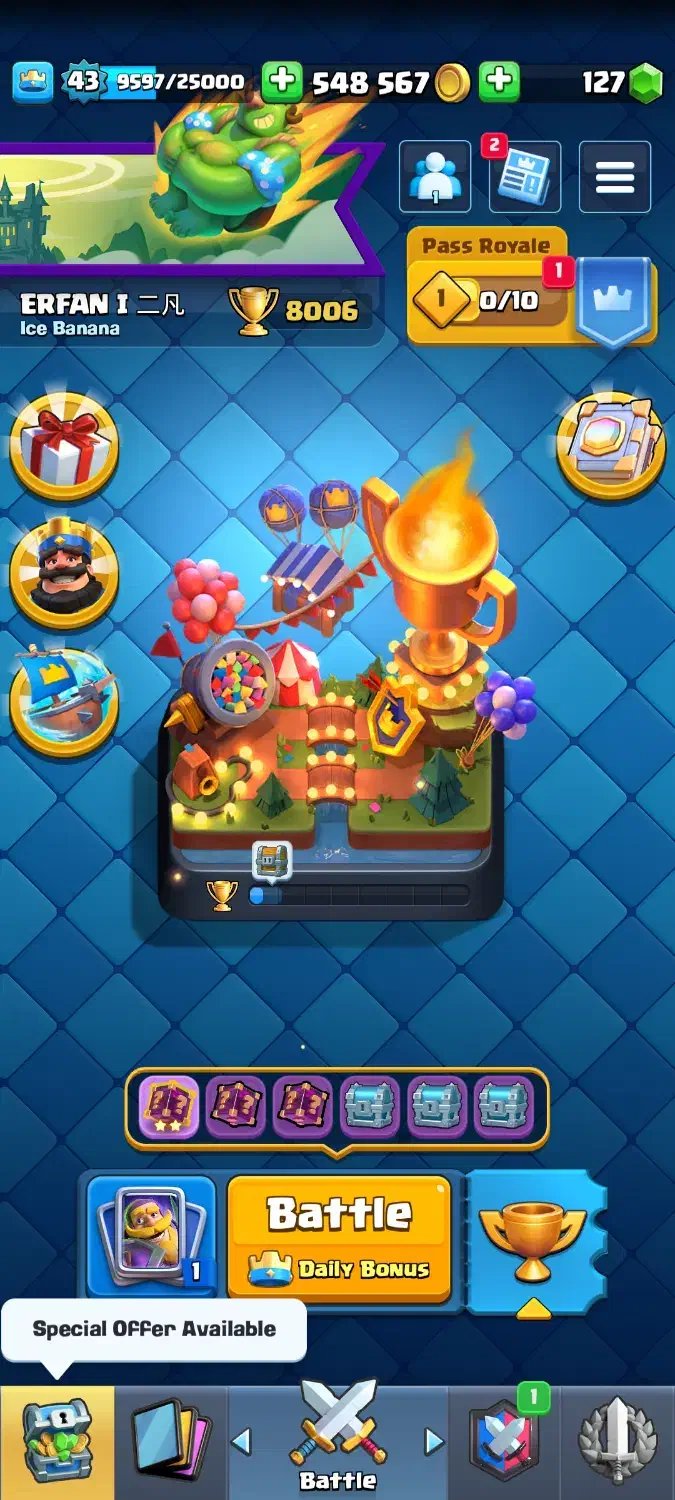Buy gems with the green plus button
The width and height of the screenshot is (675, 1500).
coord(499,82)
